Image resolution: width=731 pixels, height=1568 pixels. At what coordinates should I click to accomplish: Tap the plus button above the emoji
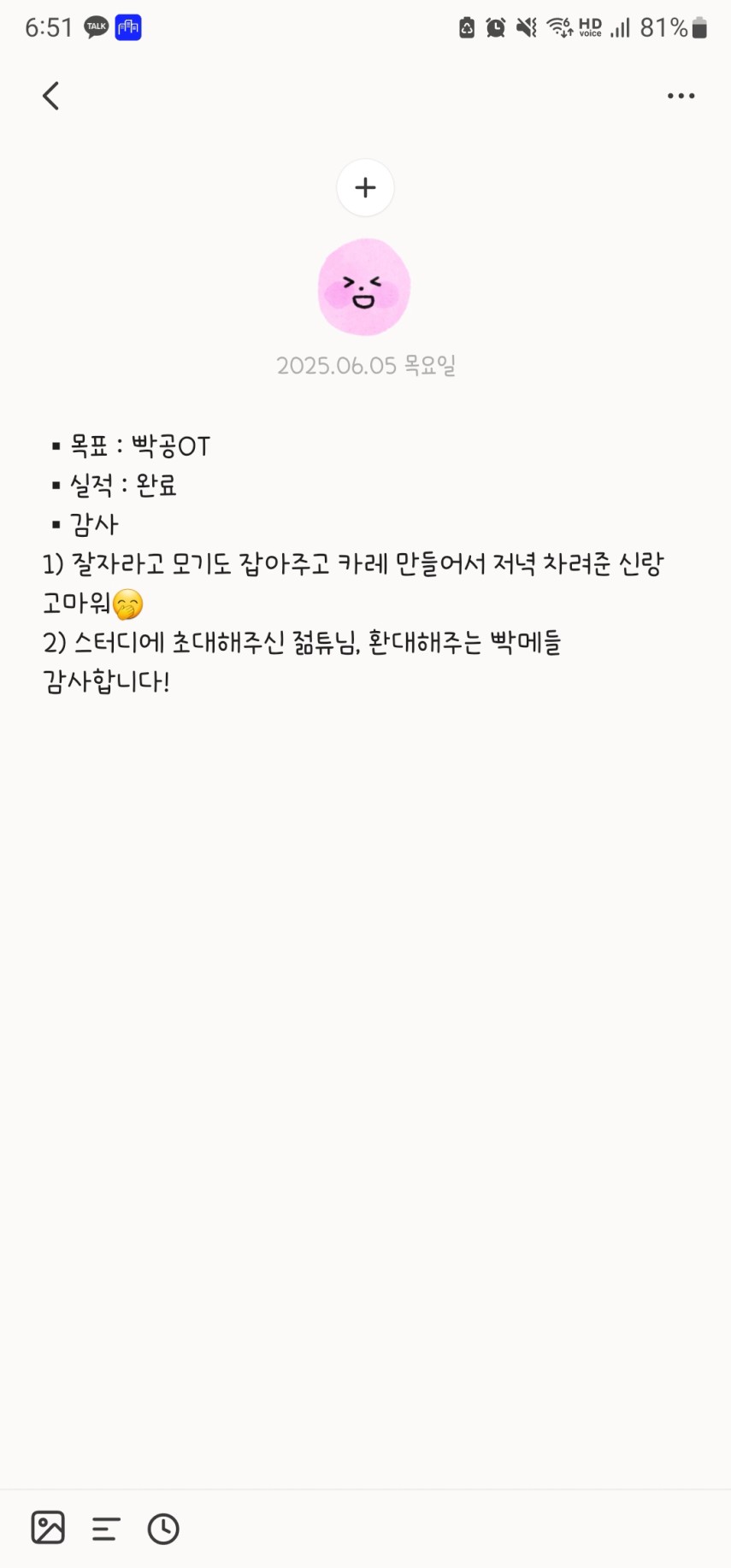point(365,187)
